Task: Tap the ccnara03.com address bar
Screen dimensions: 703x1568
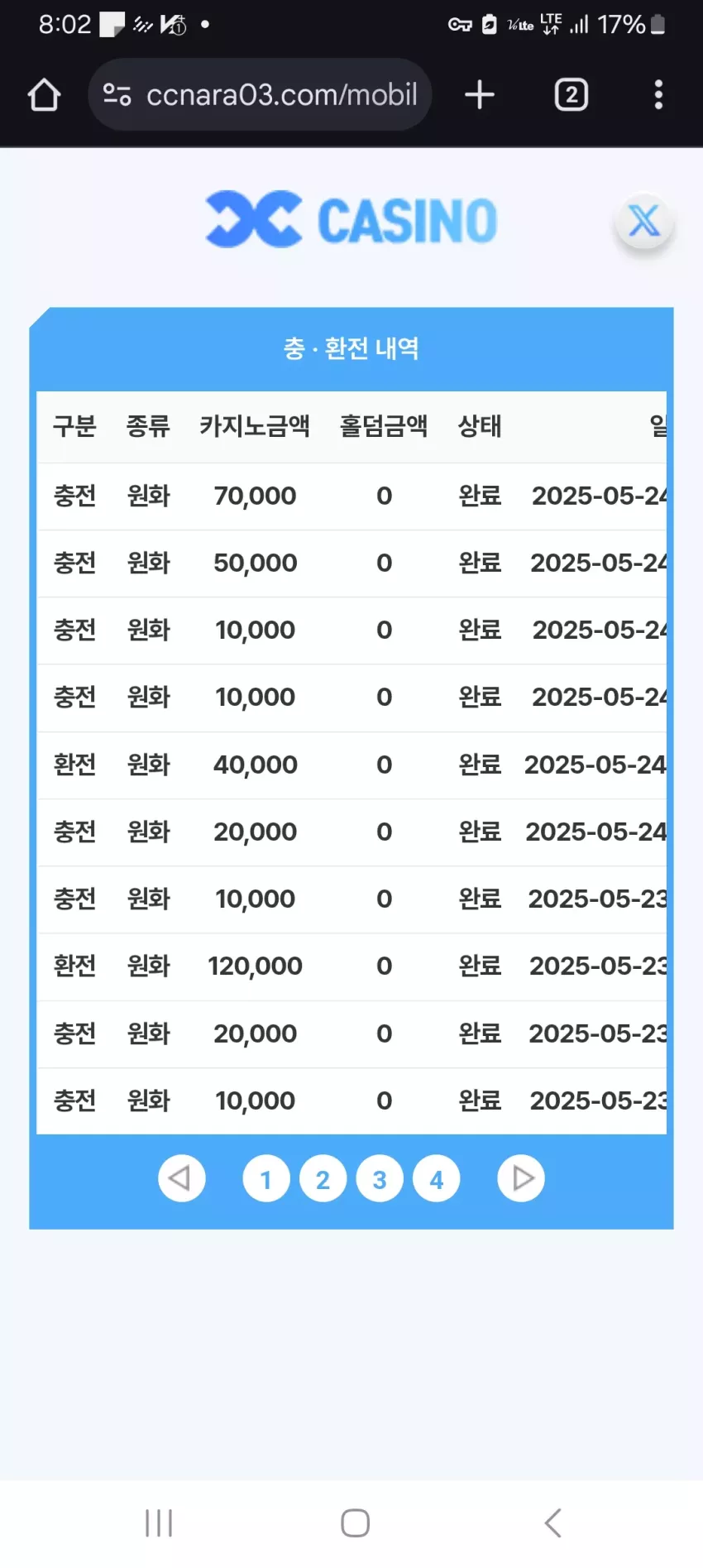Action: click(x=260, y=94)
